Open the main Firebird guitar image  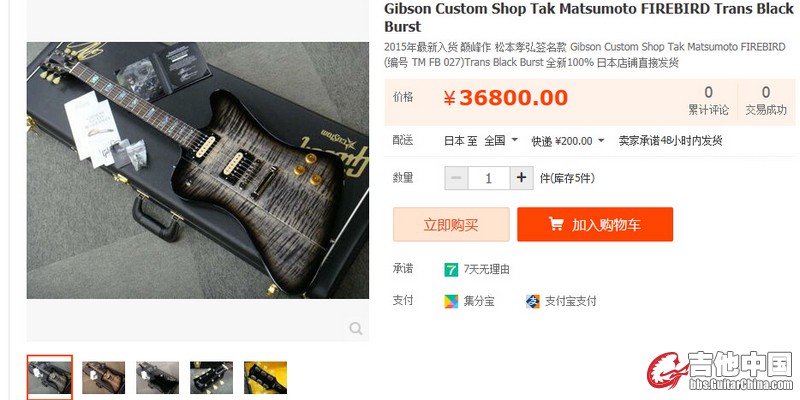pyautogui.click(x=197, y=170)
